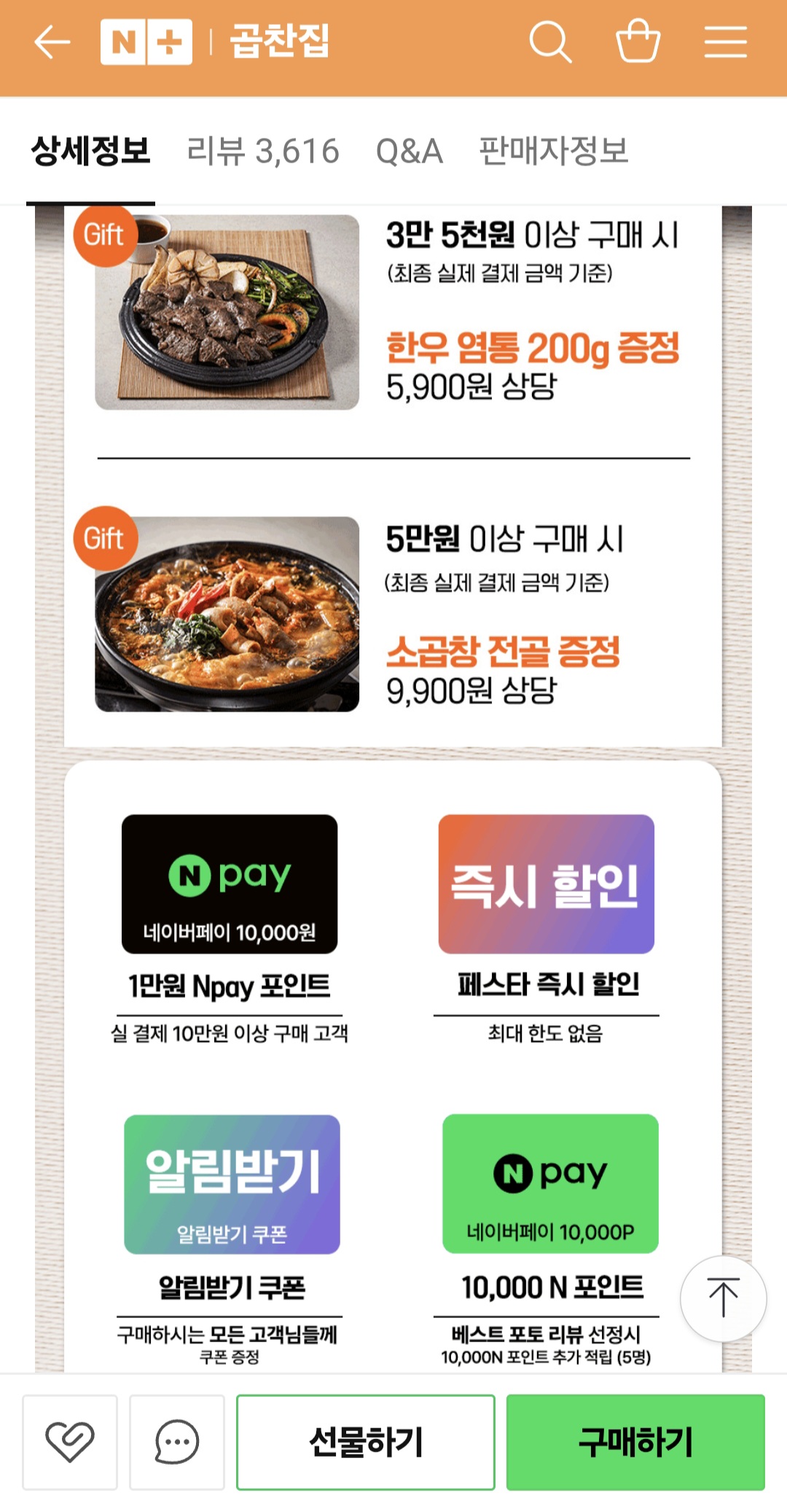Jump to top with the arrow button

point(723,1298)
